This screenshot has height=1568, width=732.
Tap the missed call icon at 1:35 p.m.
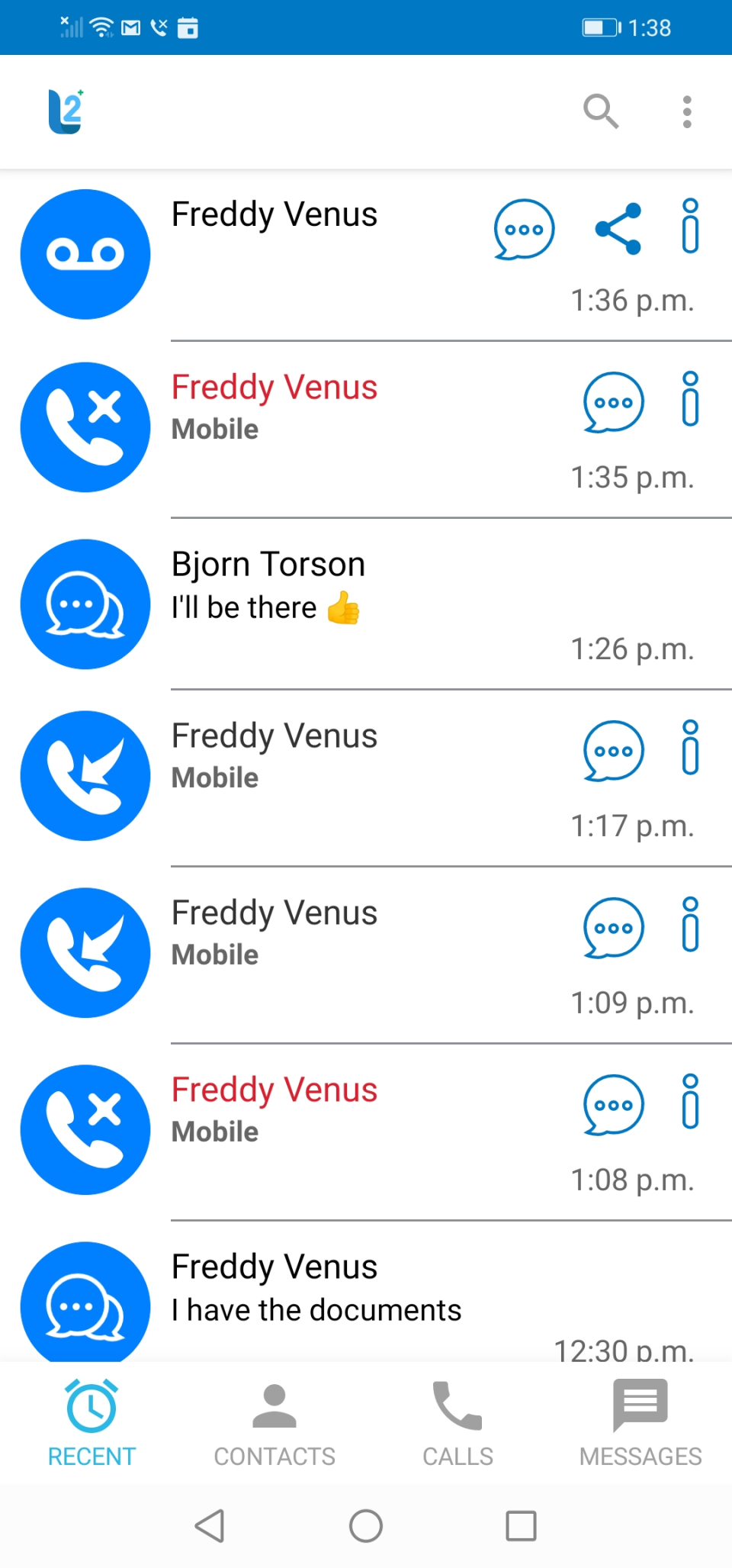click(85, 427)
